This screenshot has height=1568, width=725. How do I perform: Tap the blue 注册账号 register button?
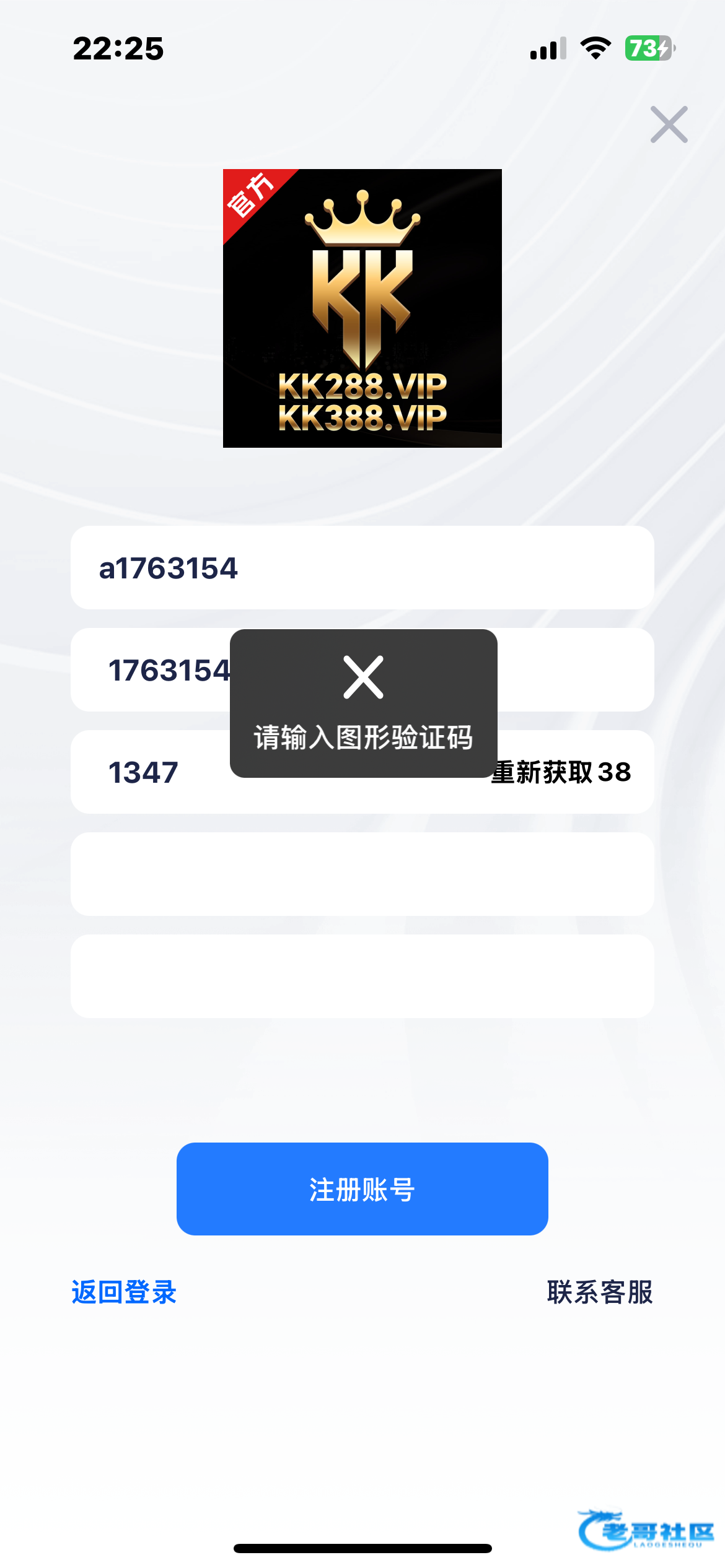[362, 1189]
